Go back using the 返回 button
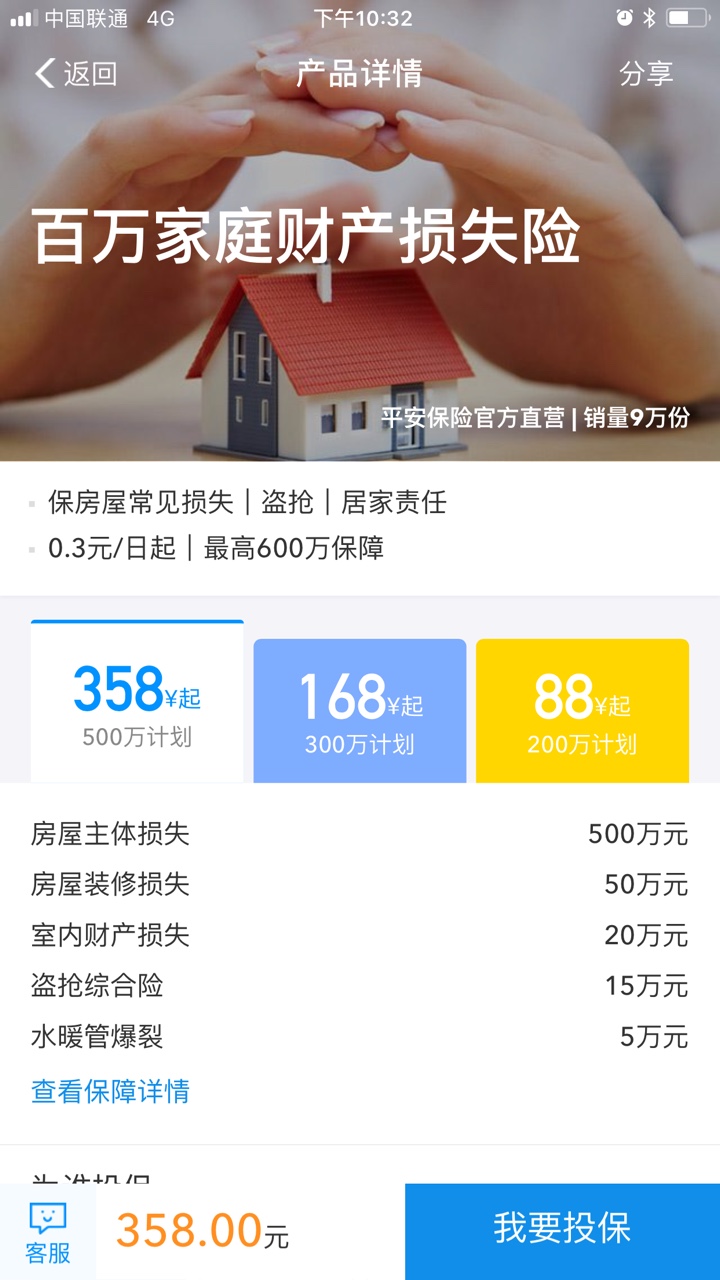 (x=76, y=74)
